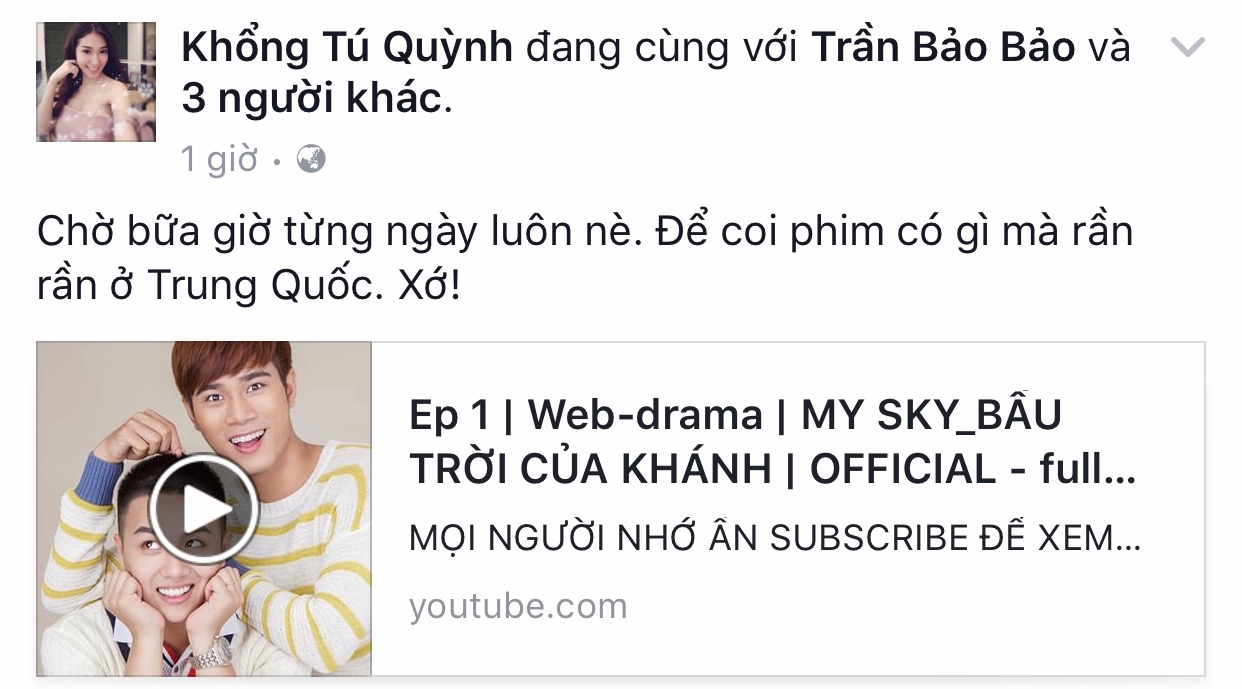
Task: Open Khổng Tú Quỳnh's profile picture
Action: point(96,81)
